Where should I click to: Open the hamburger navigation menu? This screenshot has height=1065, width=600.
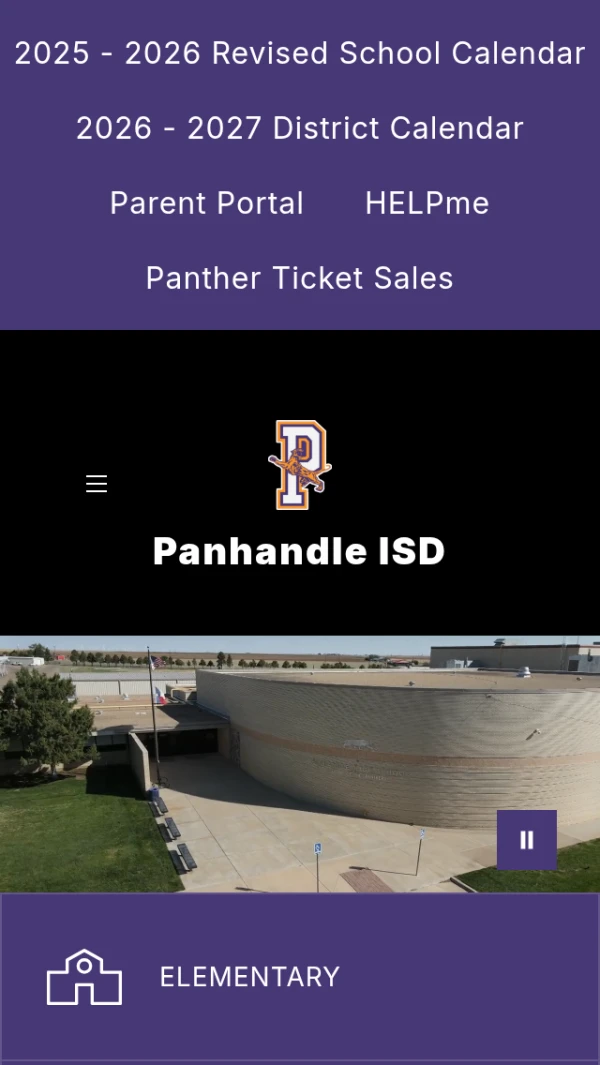96,484
